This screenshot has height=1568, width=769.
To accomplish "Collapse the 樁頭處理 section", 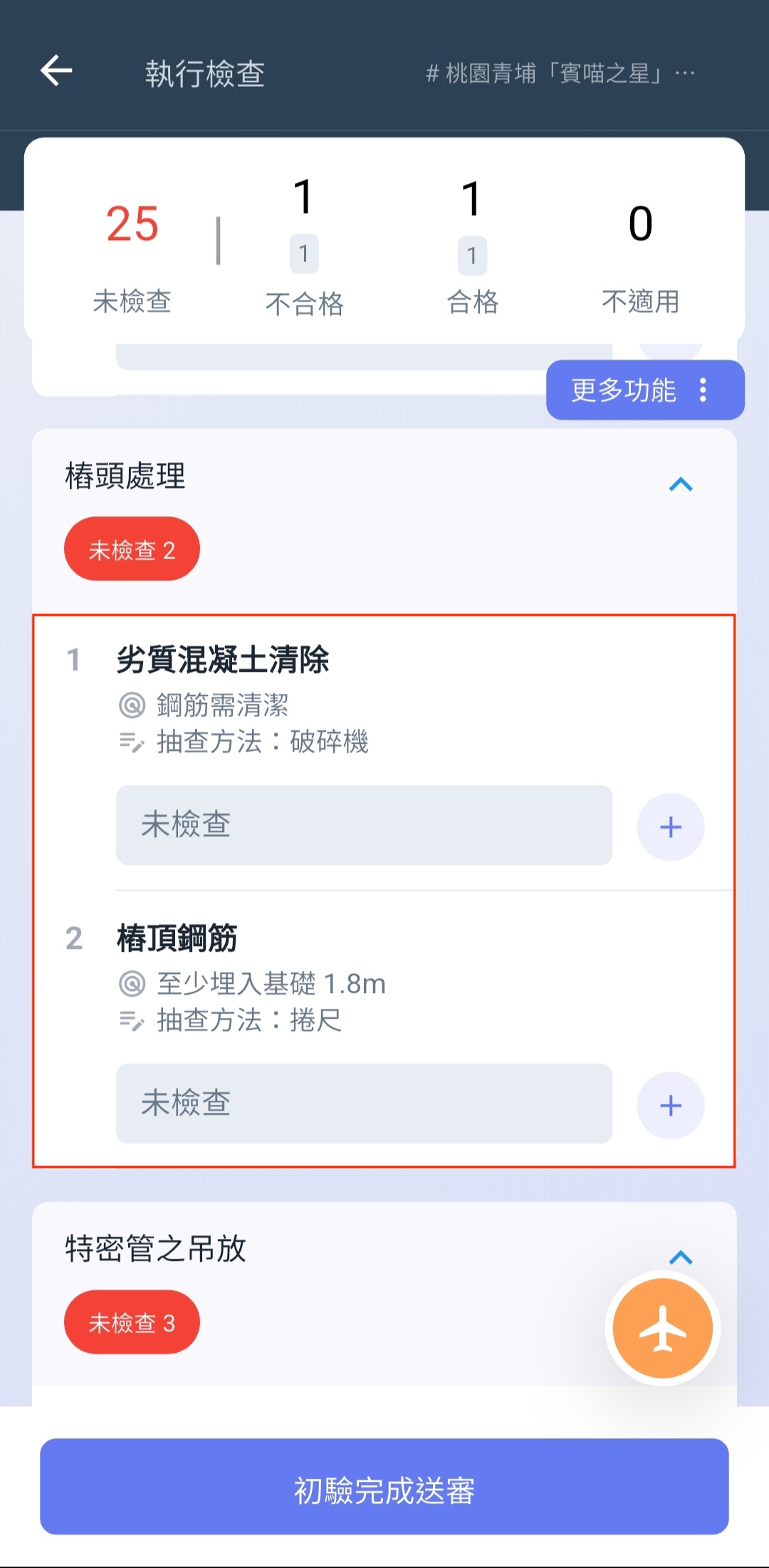I will coord(681,485).
